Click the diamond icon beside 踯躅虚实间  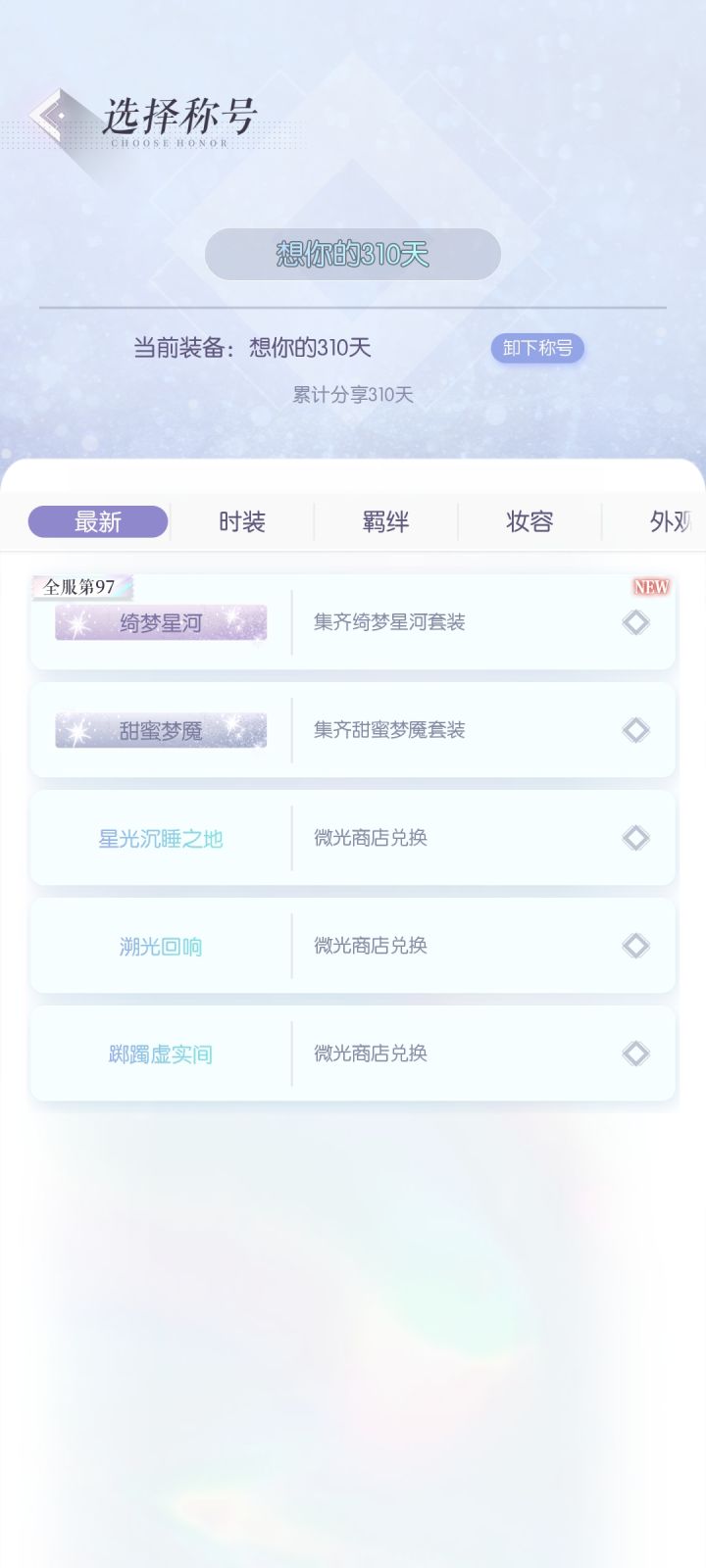tap(635, 1053)
